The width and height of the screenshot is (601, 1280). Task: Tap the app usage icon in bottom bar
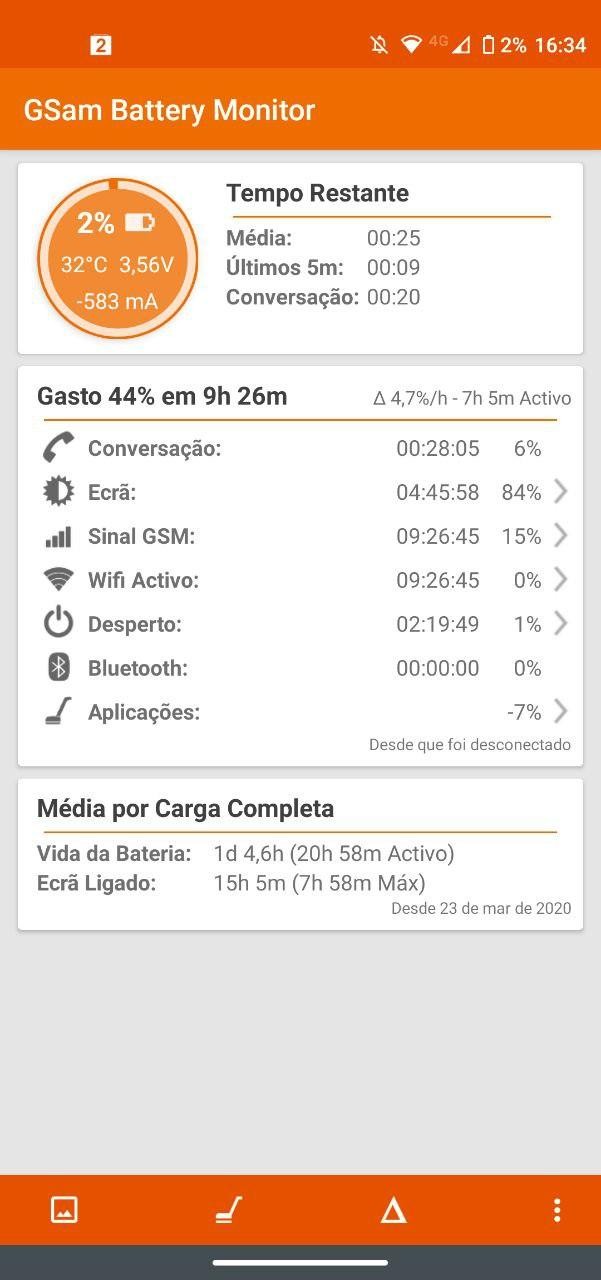(229, 1210)
